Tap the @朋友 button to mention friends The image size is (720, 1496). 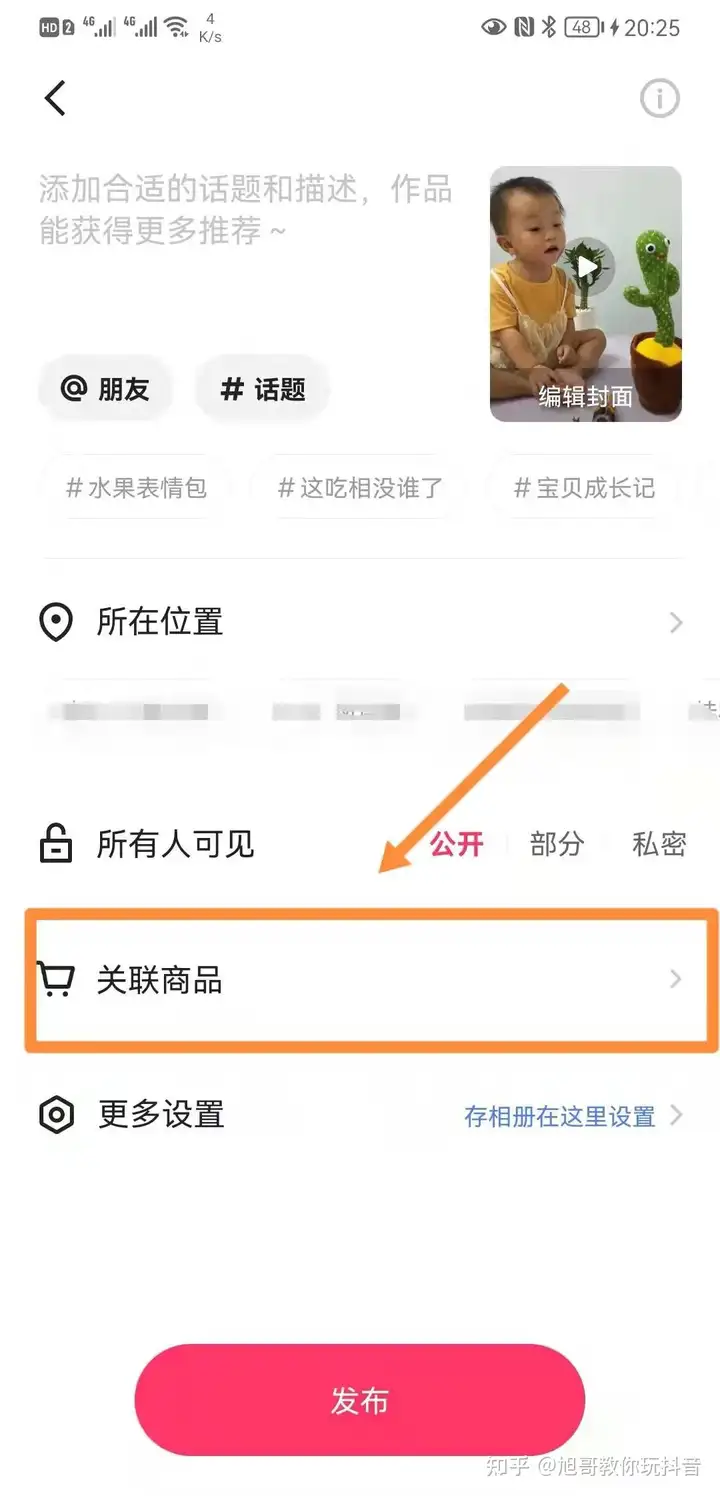(105, 389)
